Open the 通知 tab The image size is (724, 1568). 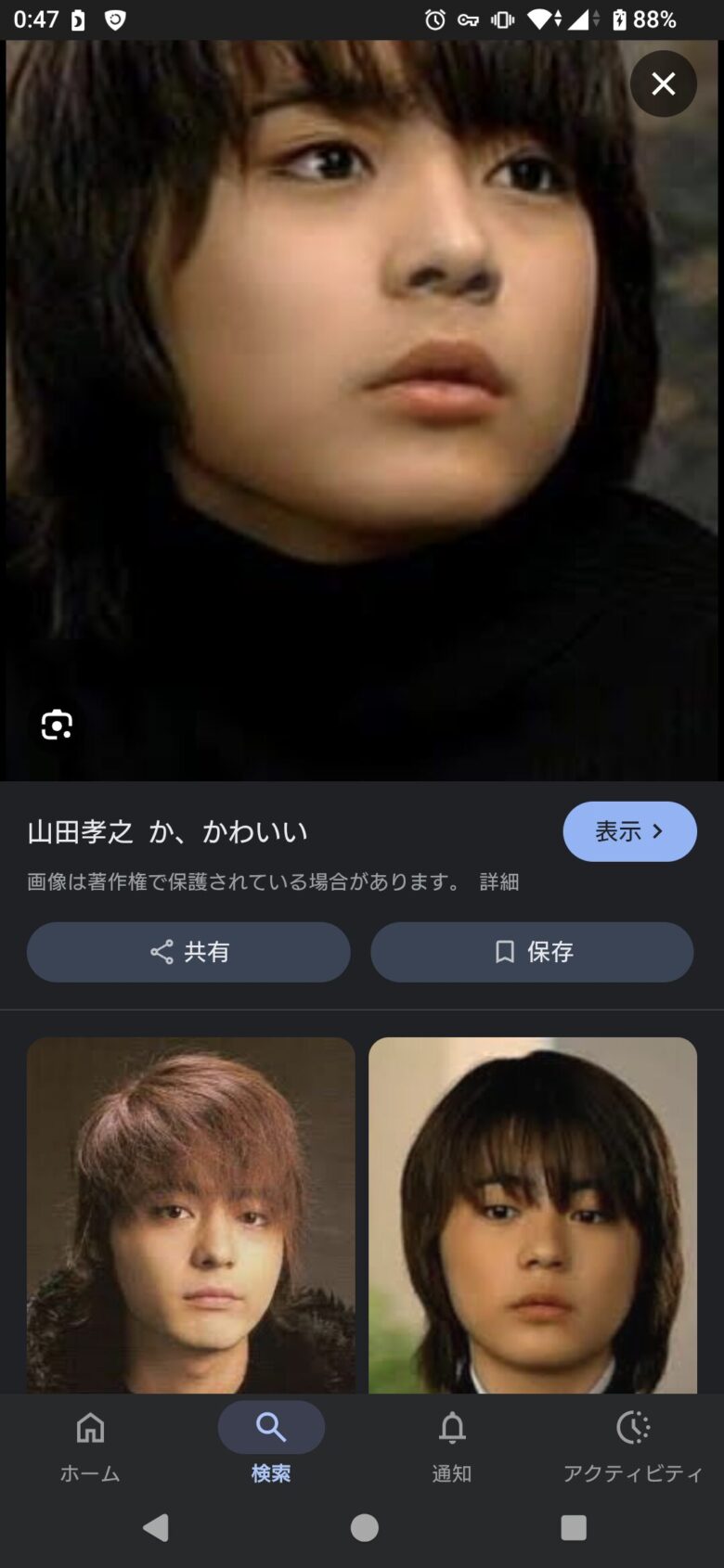coord(452,1446)
